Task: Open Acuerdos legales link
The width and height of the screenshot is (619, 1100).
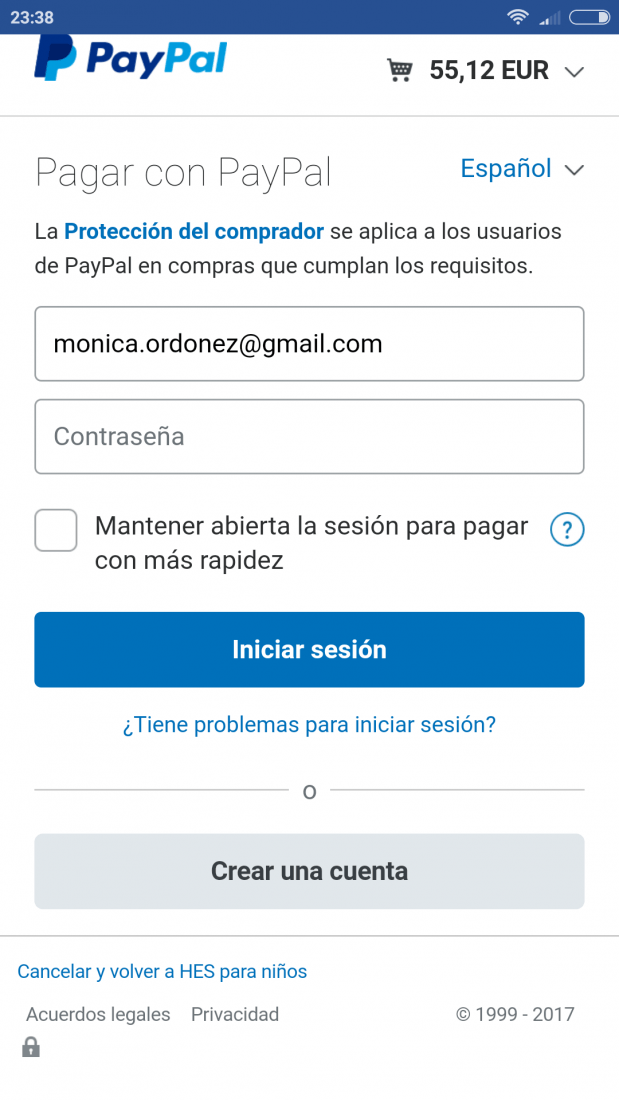Action: (x=98, y=1014)
